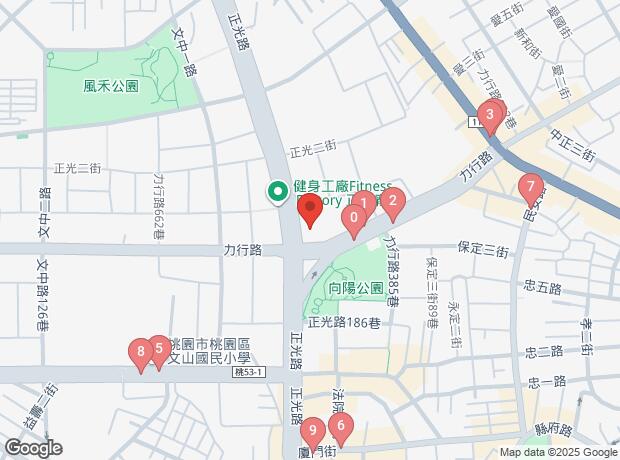The height and width of the screenshot is (460, 620).
Task: Open marker number 5 near 文山國民小學
Action: tap(158, 350)
